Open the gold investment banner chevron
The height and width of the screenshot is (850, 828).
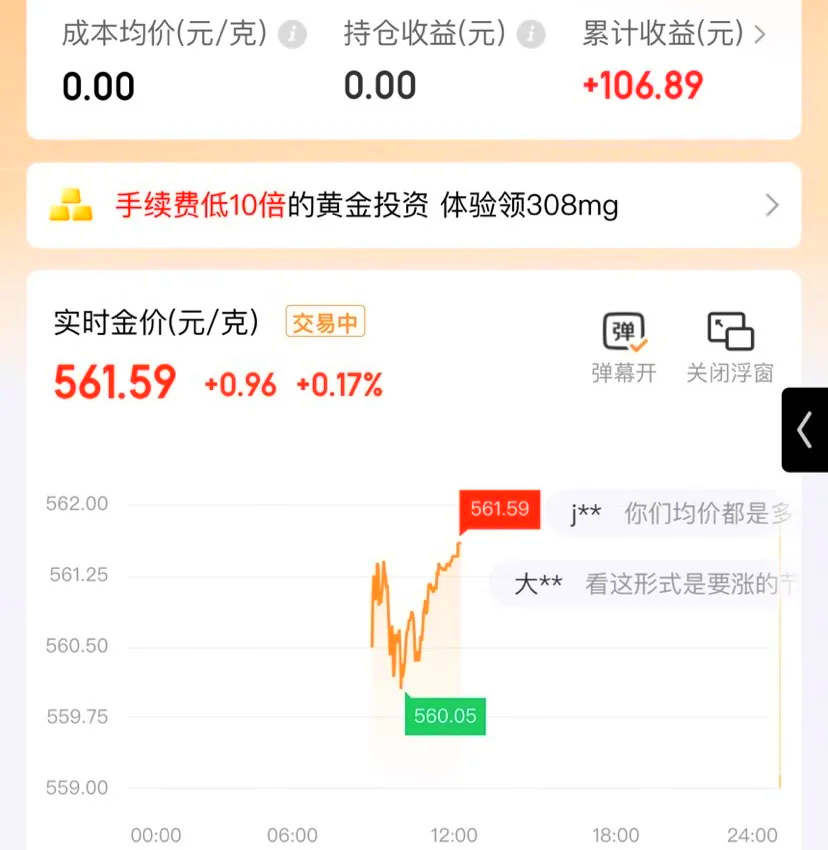770,205
